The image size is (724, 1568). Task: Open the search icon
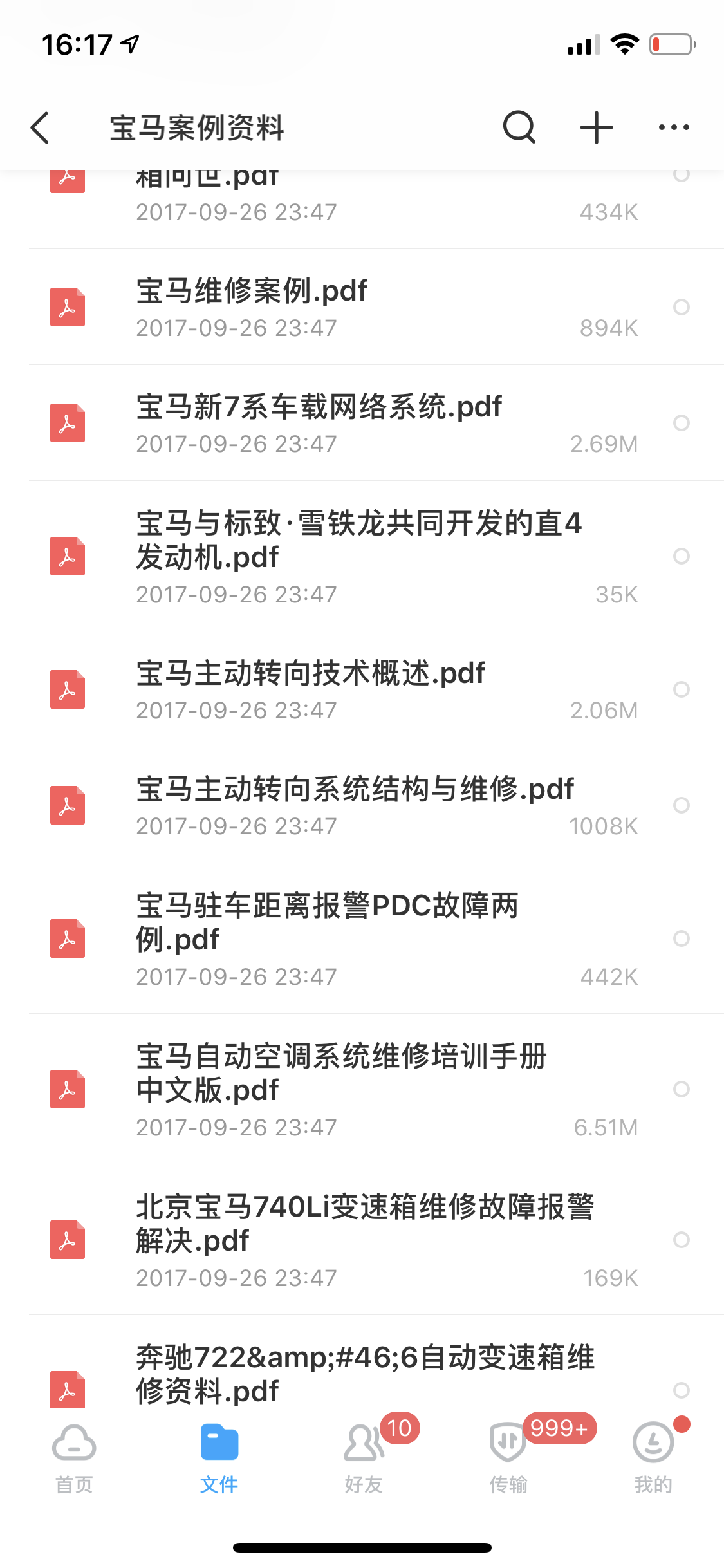click(519, 127)
